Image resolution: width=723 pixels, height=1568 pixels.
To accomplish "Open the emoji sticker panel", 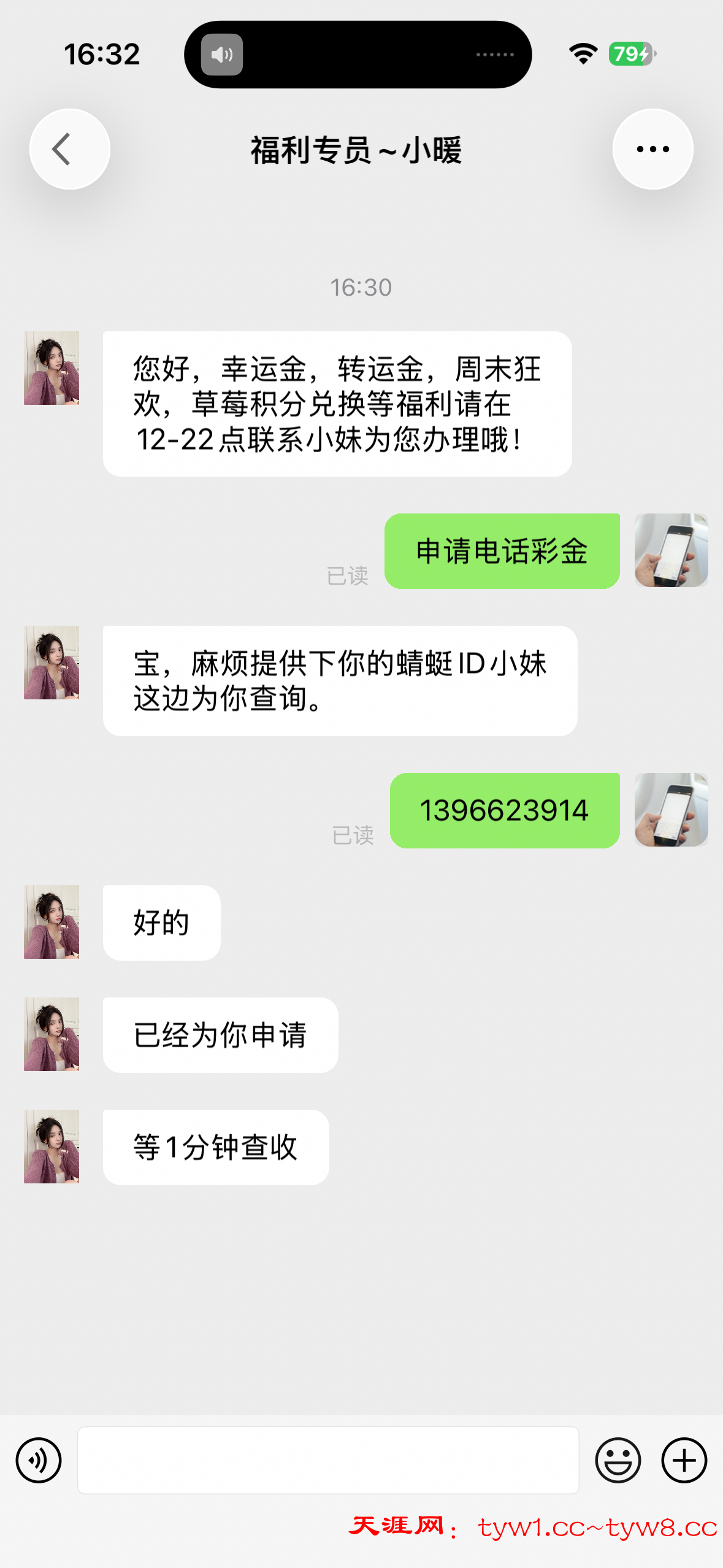I will 618,1460.
